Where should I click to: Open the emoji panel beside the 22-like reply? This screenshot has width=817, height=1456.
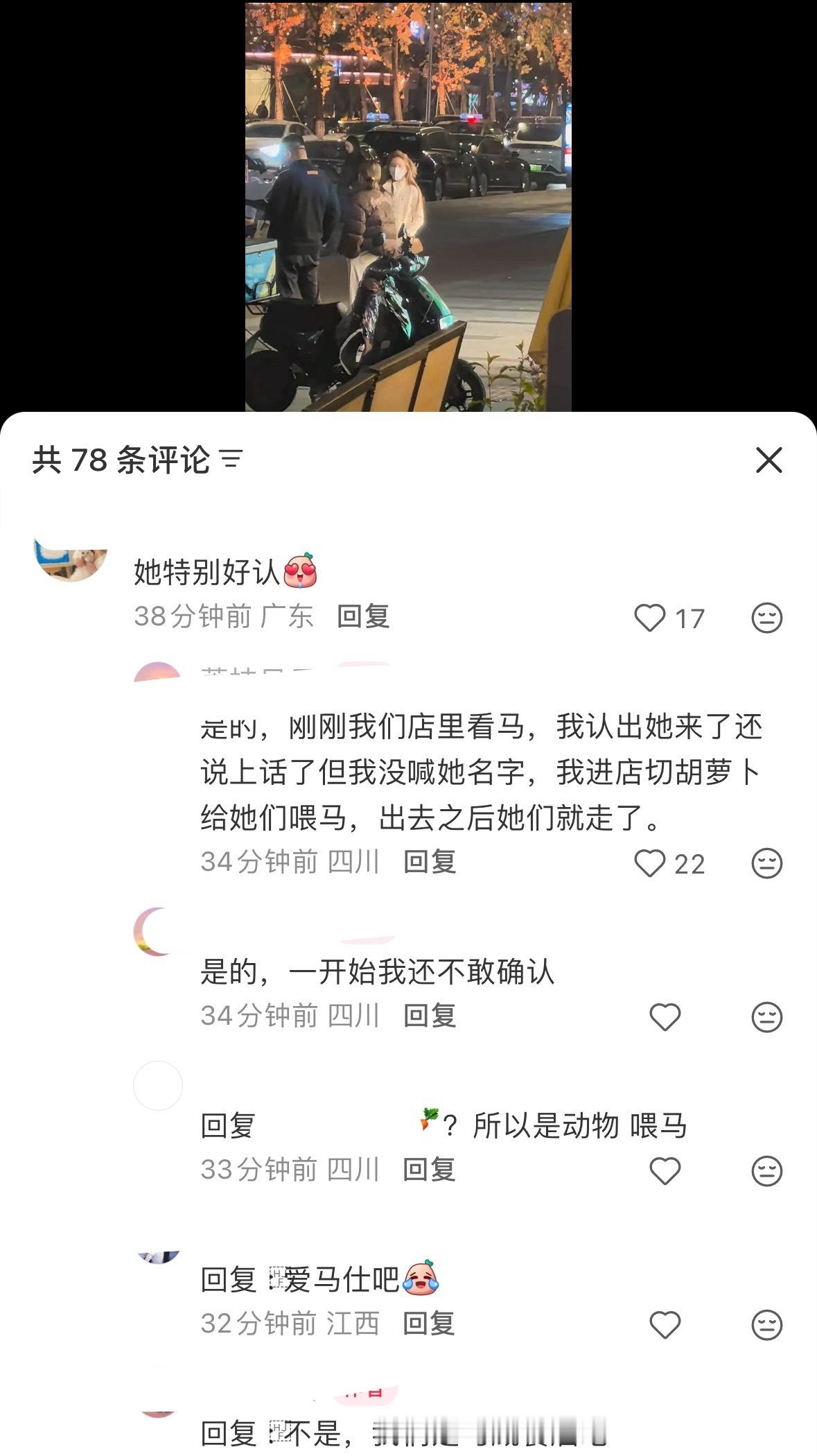point(765,864)
